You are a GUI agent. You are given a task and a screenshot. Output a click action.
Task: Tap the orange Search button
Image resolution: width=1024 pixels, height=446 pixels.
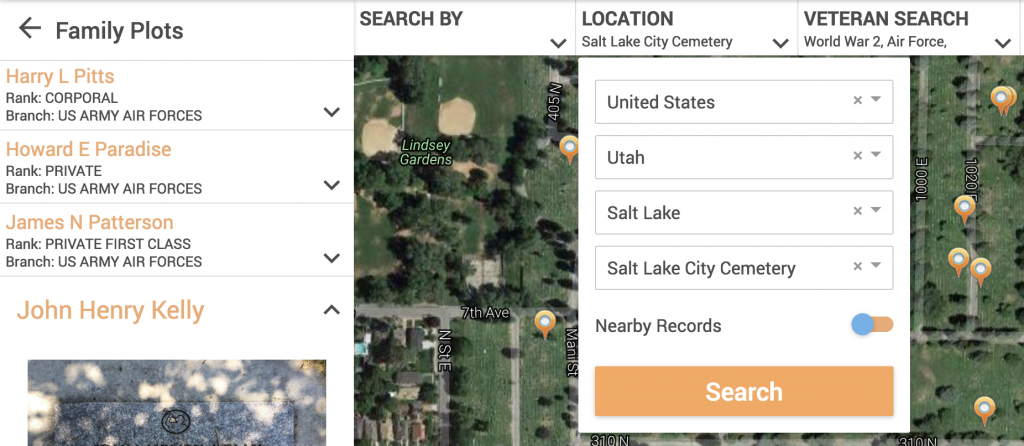(743, 391)
